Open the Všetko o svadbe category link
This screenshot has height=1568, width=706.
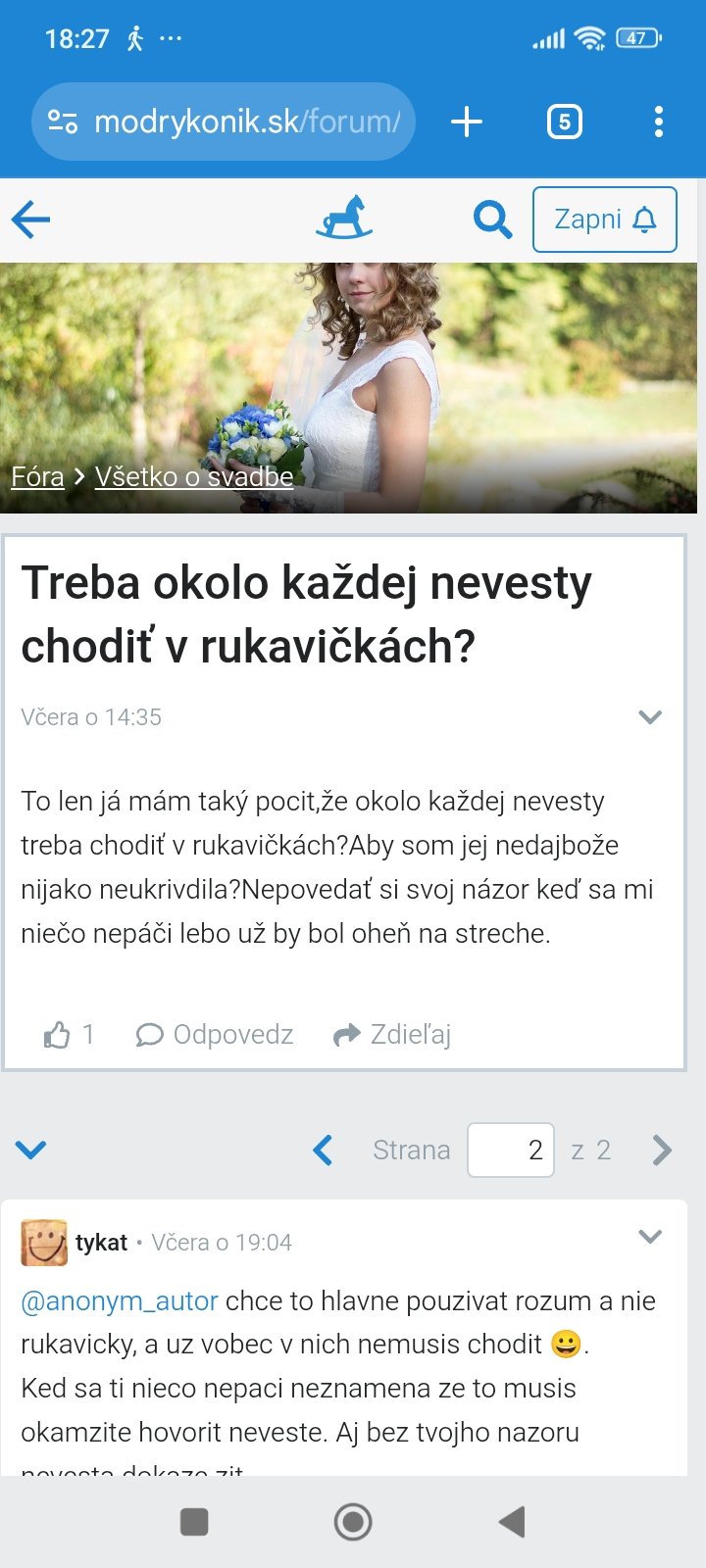194,477
